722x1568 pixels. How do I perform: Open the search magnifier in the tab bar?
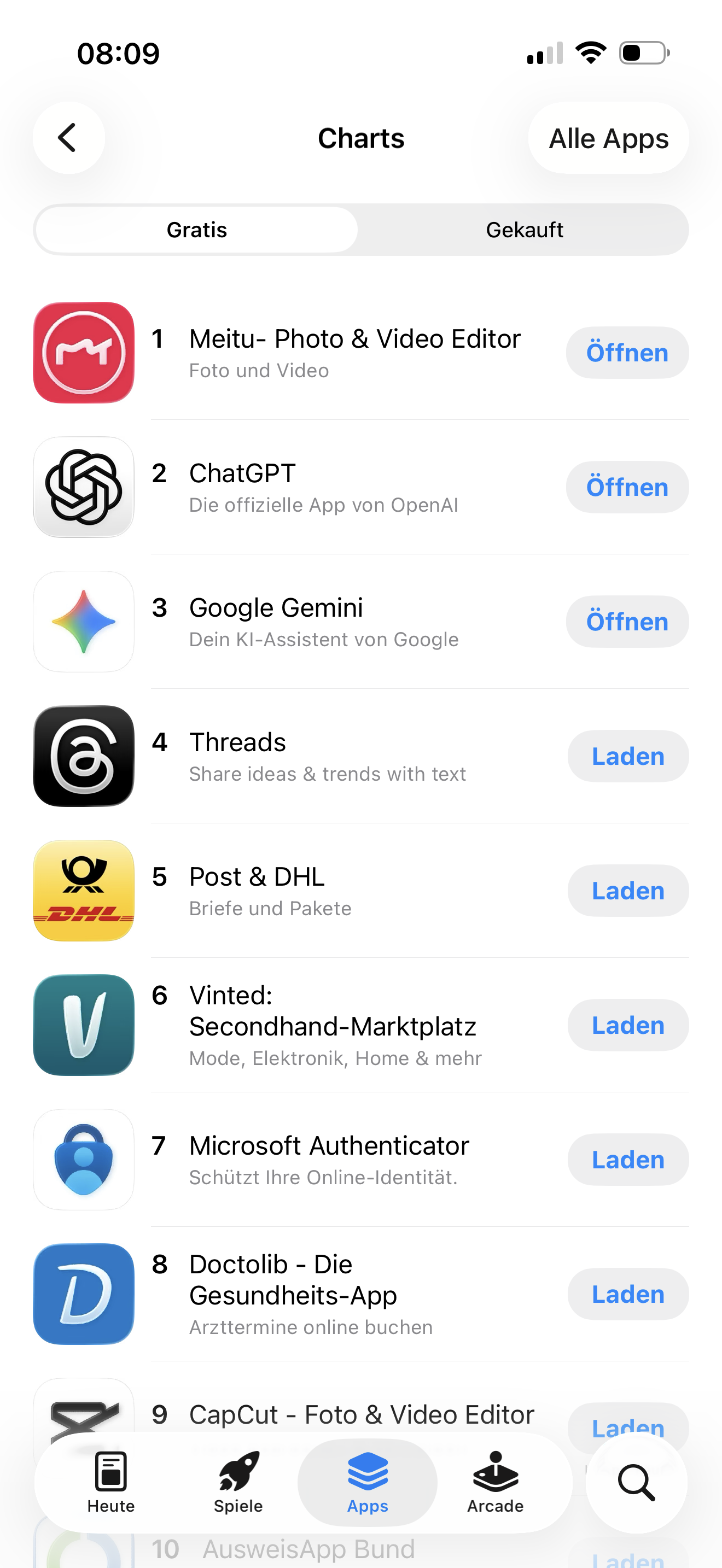coord(636,1483)
